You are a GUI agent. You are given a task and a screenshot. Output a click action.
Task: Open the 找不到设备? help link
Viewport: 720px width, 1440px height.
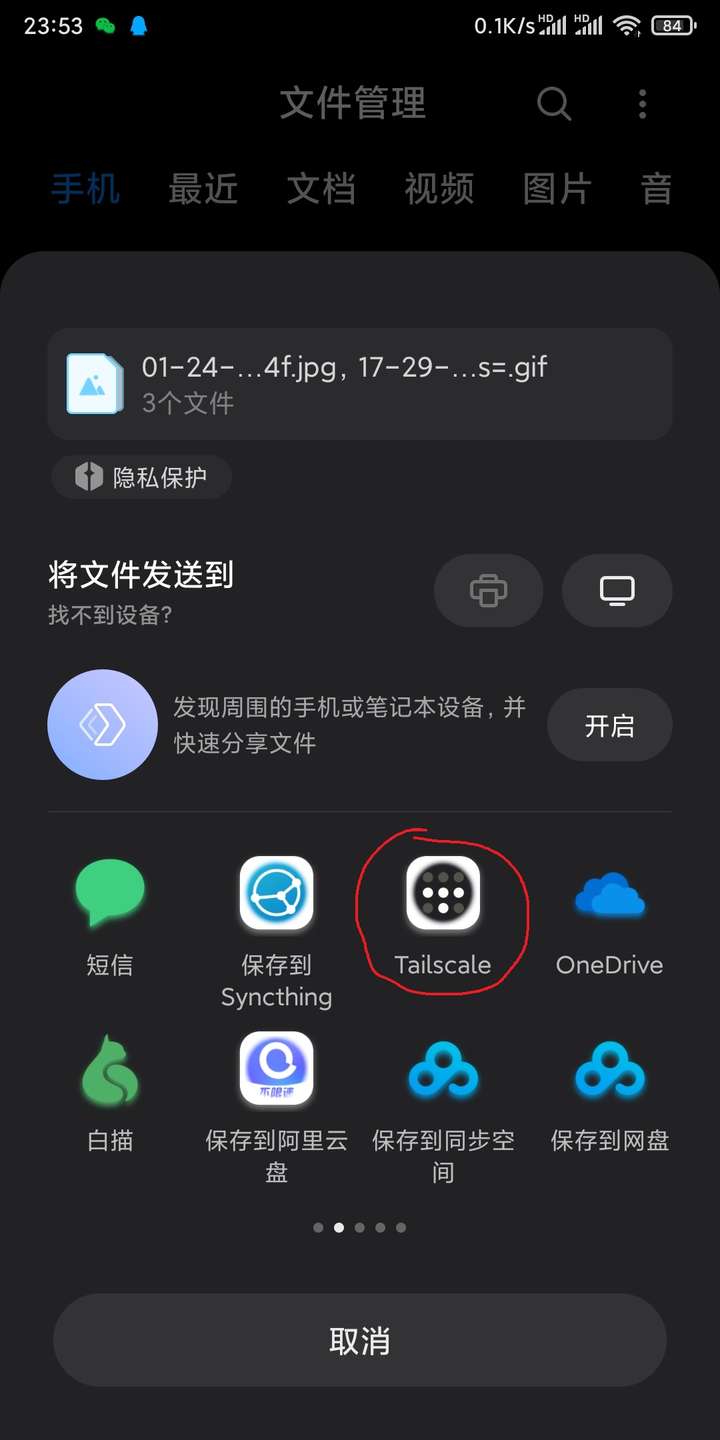(110, 614)
